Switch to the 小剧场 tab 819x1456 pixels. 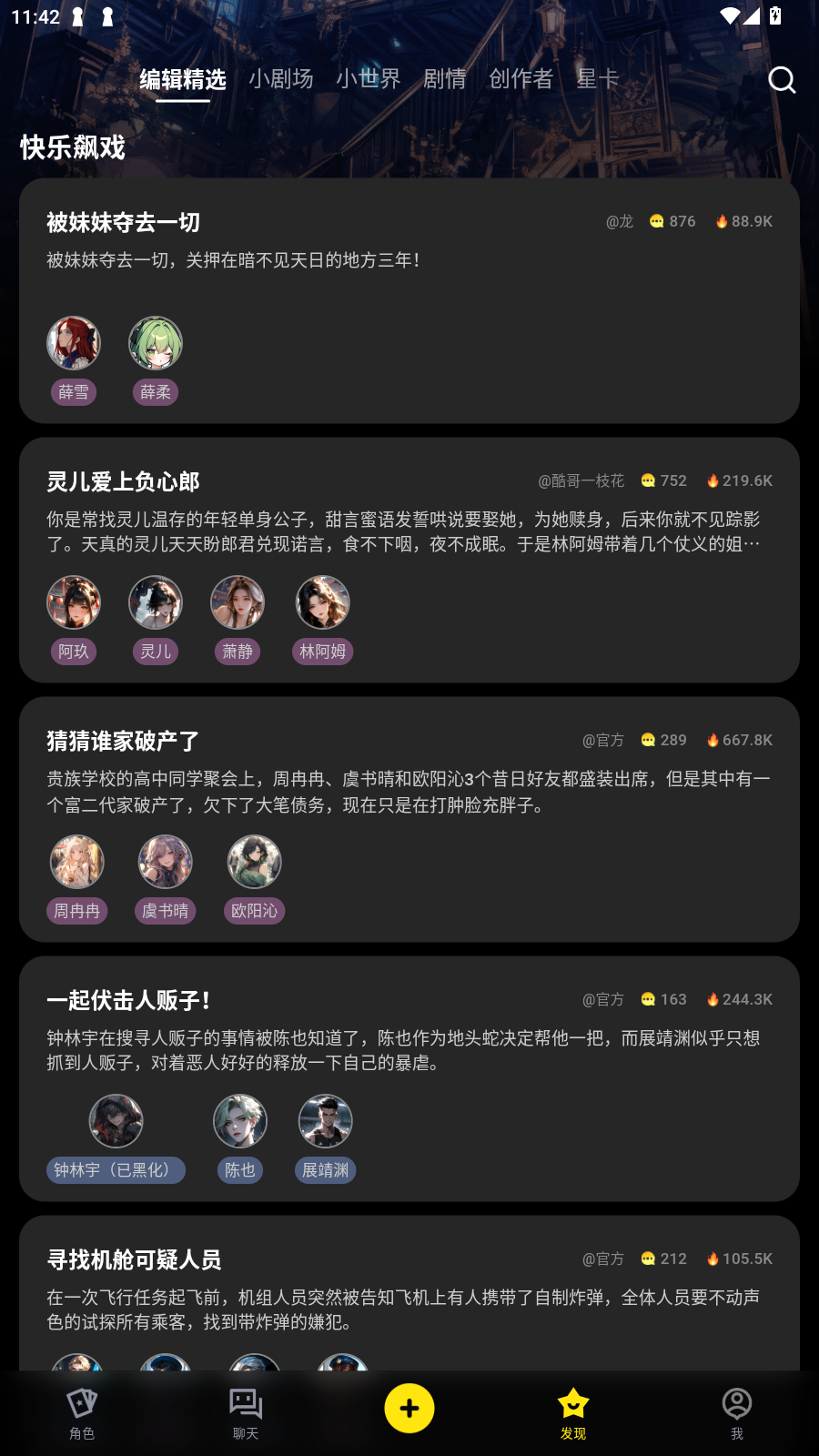[x=280, y=79]
